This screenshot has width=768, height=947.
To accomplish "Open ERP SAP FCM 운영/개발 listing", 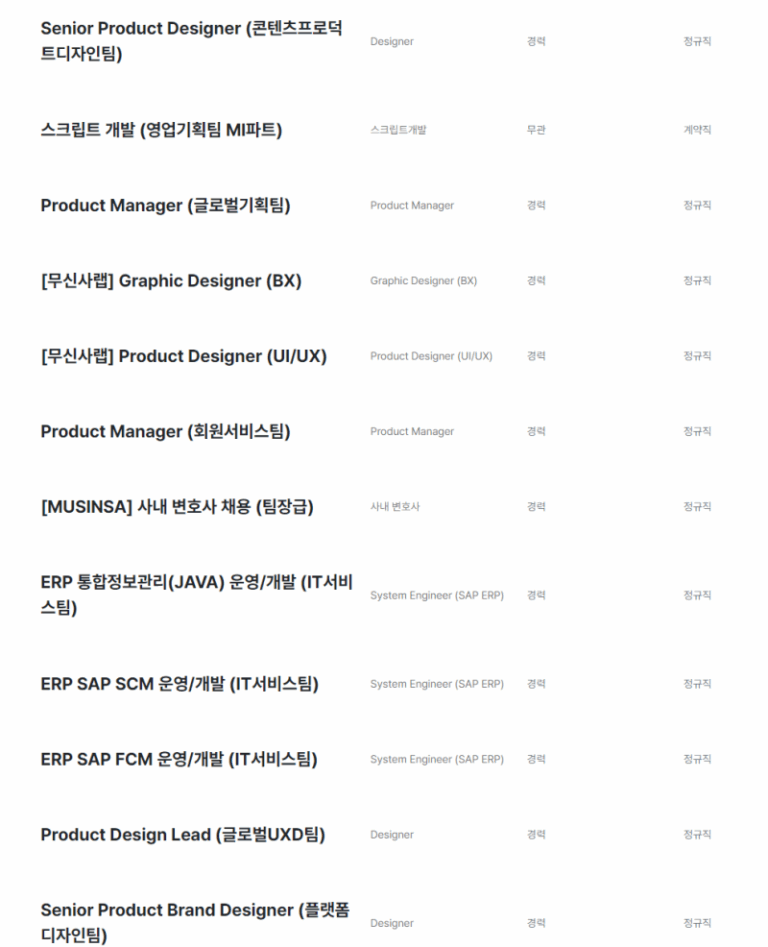I will [x=179, y=759].
